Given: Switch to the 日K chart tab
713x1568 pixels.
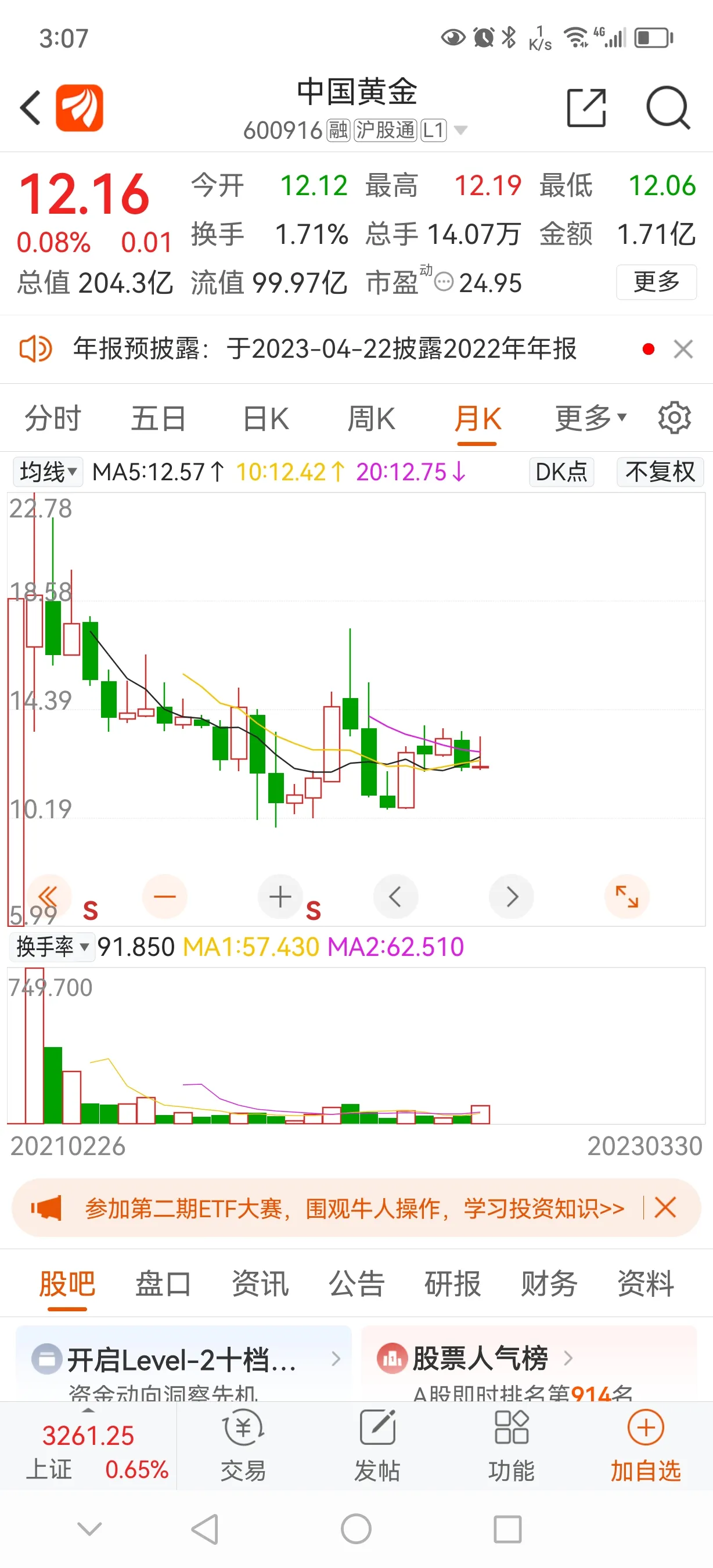Looking at the screenshot, I should [x=265, y=419].
